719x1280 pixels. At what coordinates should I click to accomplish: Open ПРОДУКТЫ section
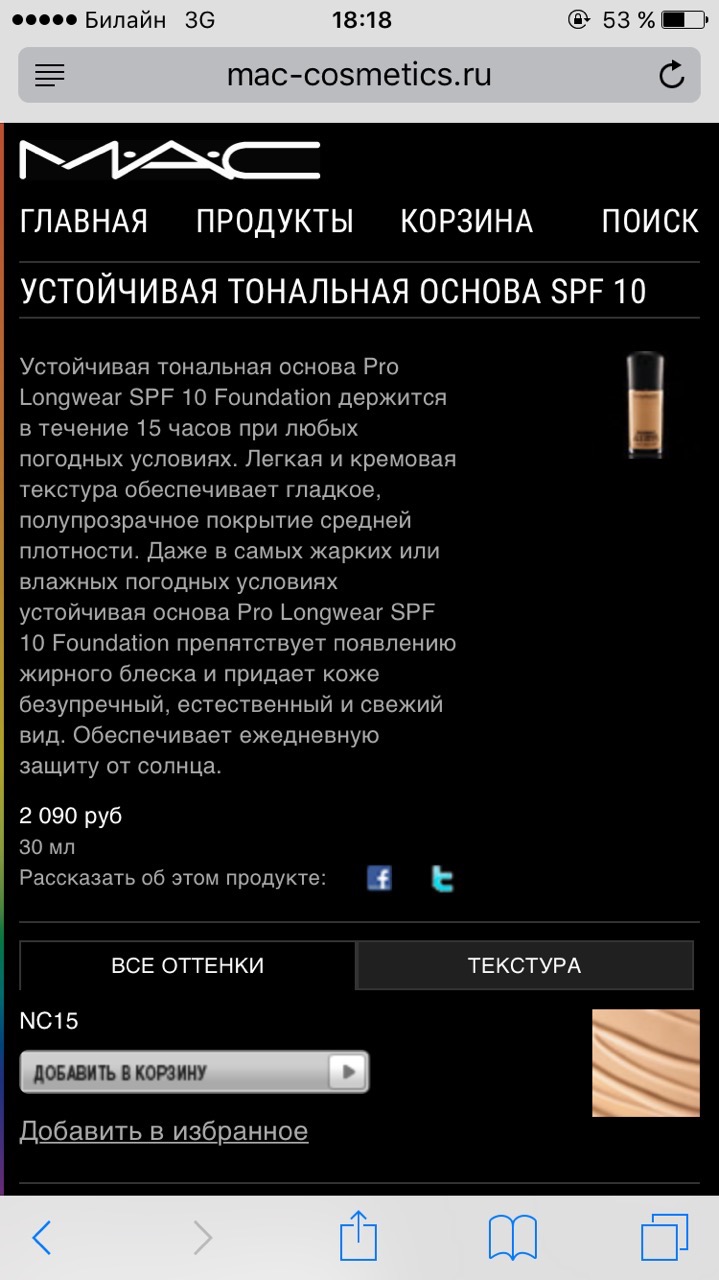coord(275,221)
